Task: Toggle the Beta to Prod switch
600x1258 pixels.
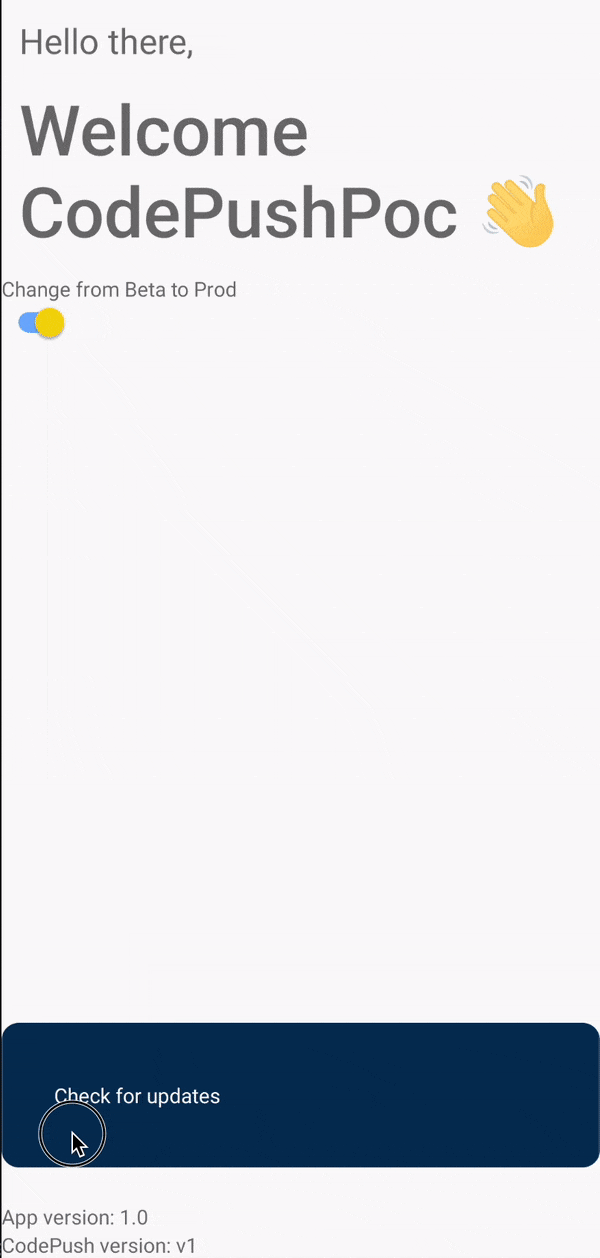Action: (x=42, y=323)
